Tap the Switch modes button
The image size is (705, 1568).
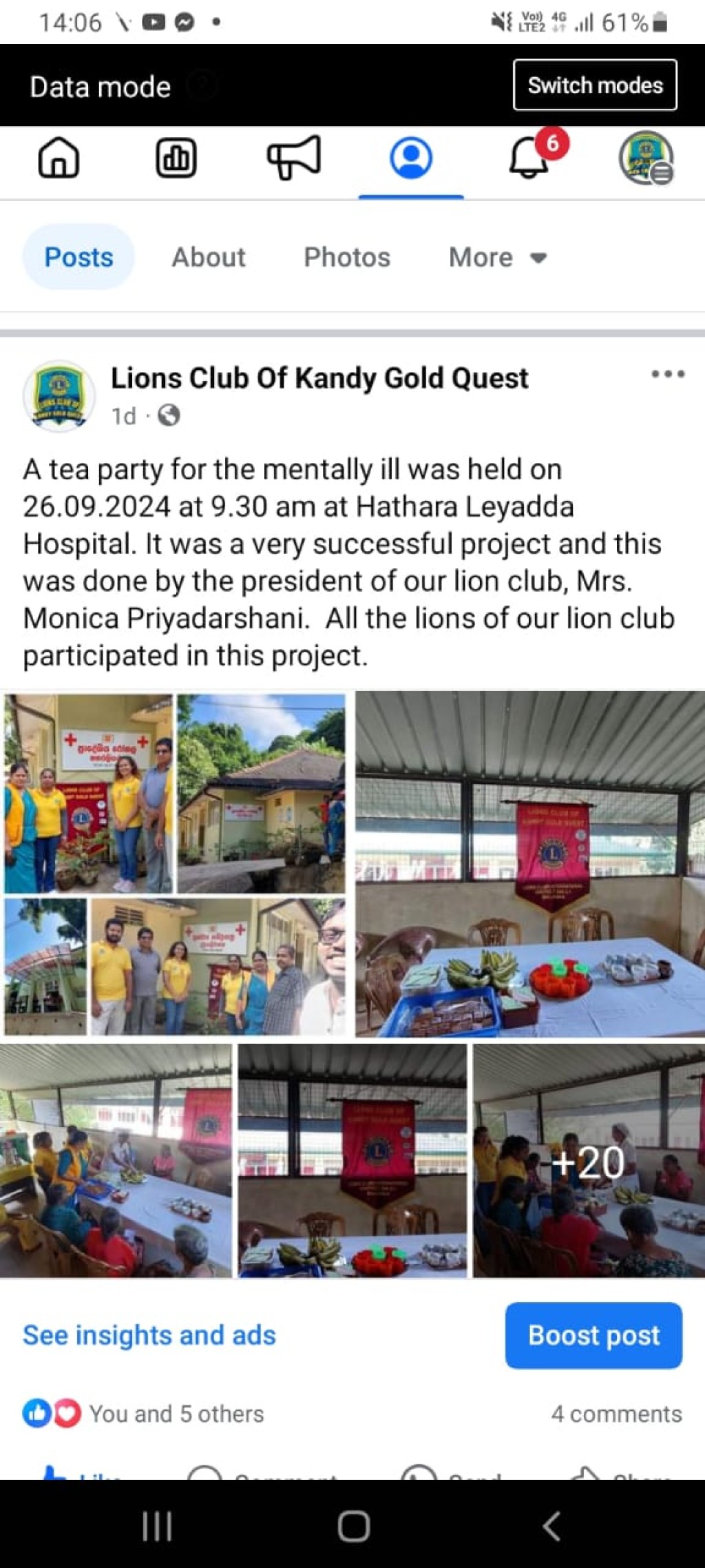pyautogui.click(x=595, y=85)
